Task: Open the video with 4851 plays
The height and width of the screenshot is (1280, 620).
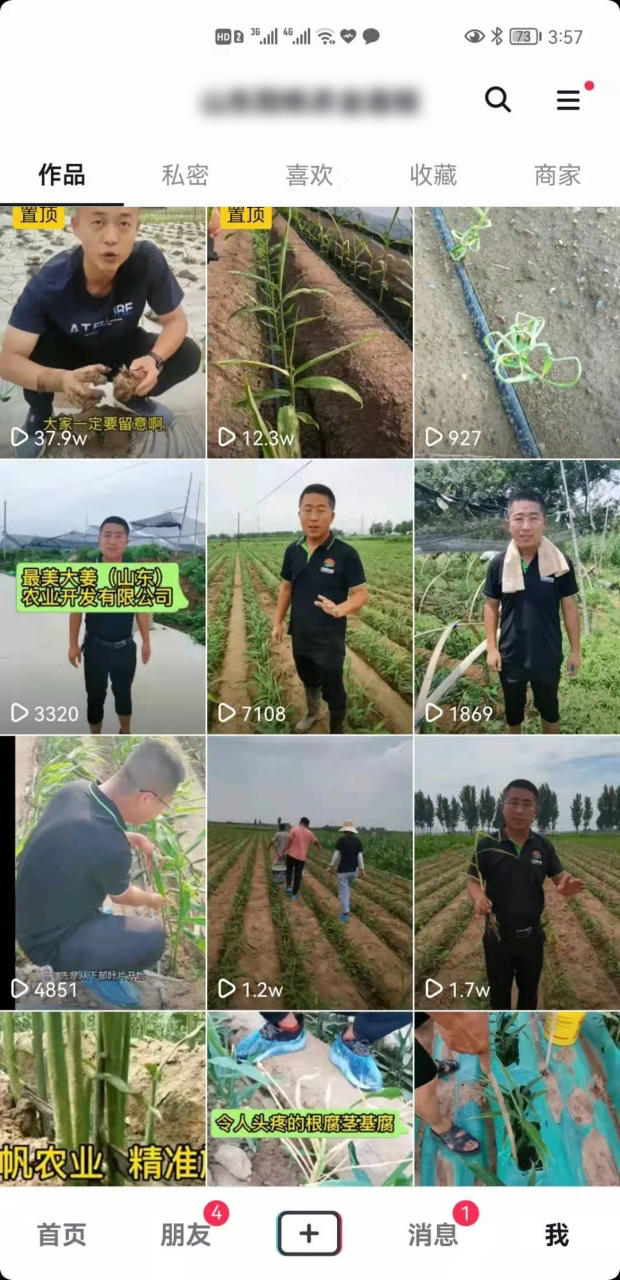Action: point(103,873)
